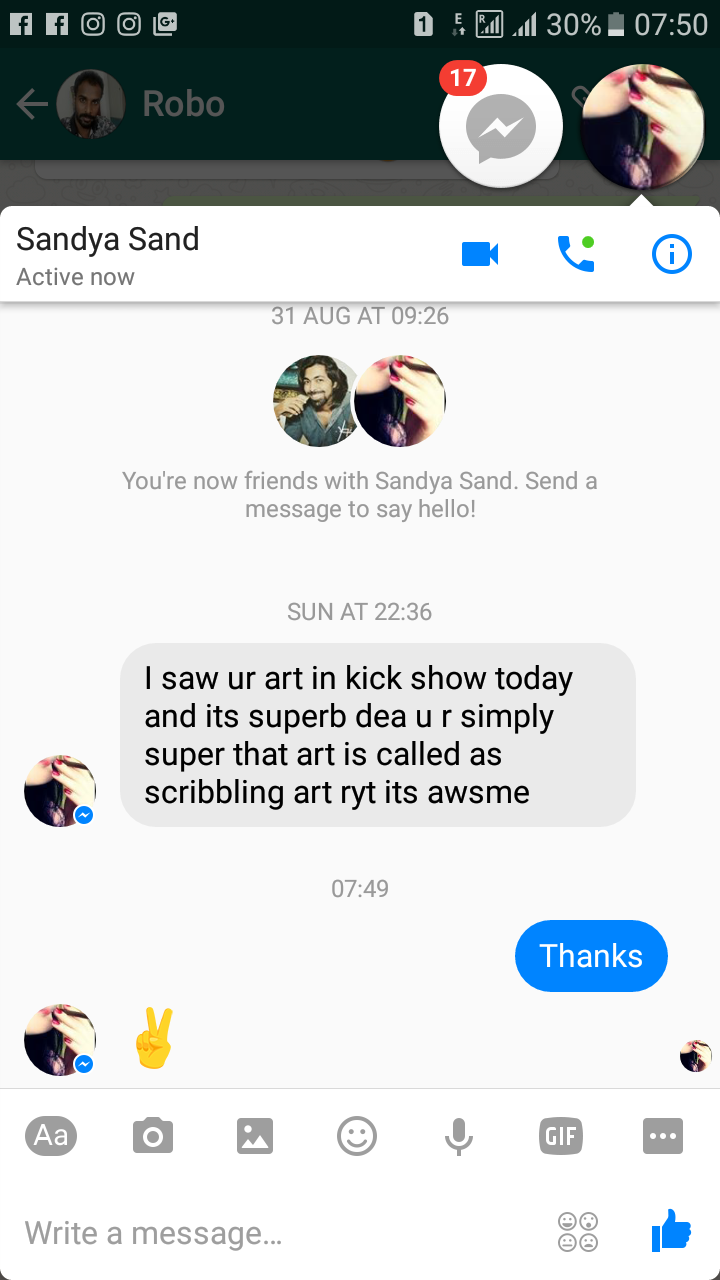Viewport: 720px width, 1280px height.
Task: Open the photo gallery picker
Action: (254, 1135)
